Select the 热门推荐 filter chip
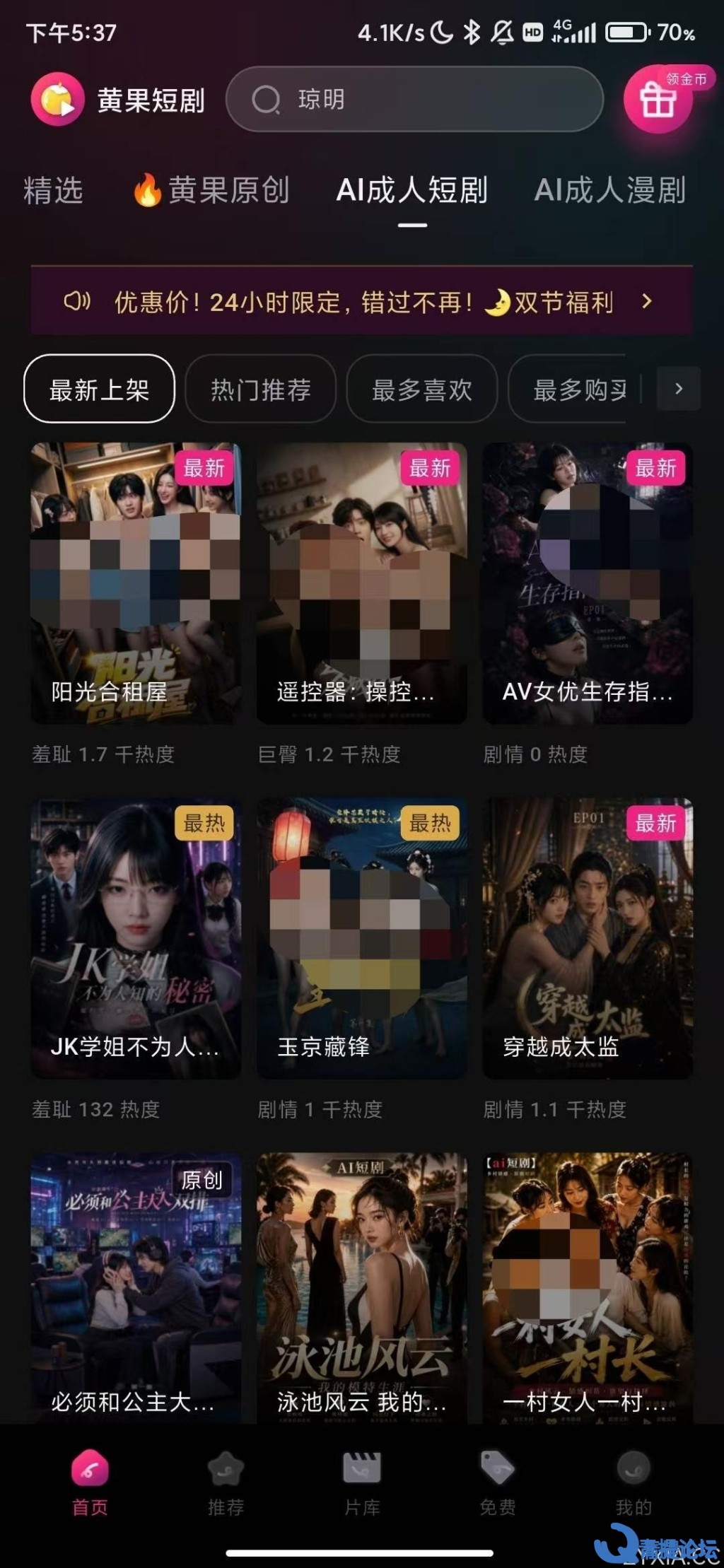Viewport: 724px width, 1568px height. [260, 389]
